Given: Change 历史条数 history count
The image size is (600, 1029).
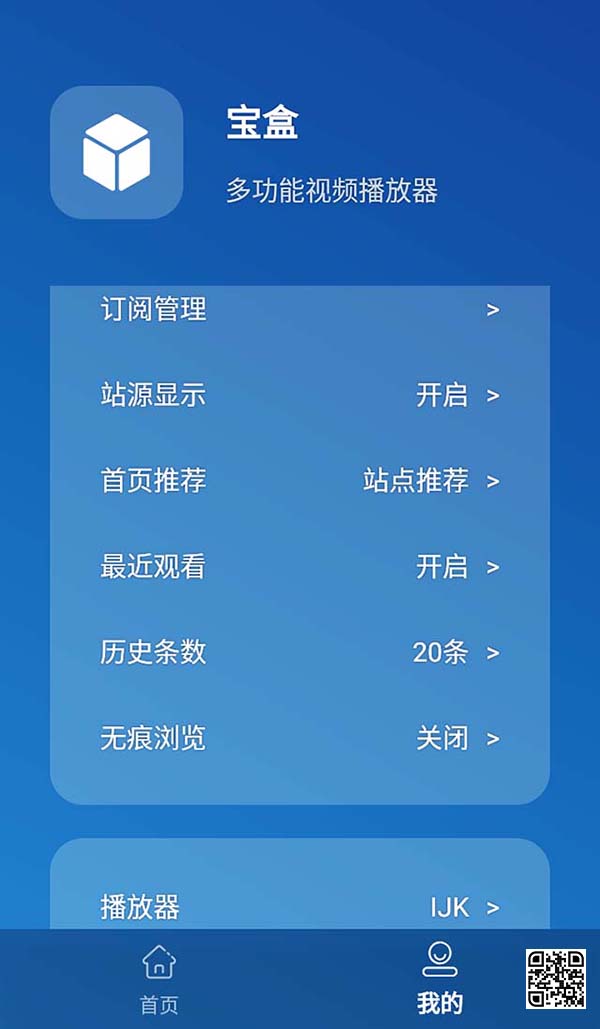Looking at the screenshot, I should pyautogui.click(x=300, y=653).
